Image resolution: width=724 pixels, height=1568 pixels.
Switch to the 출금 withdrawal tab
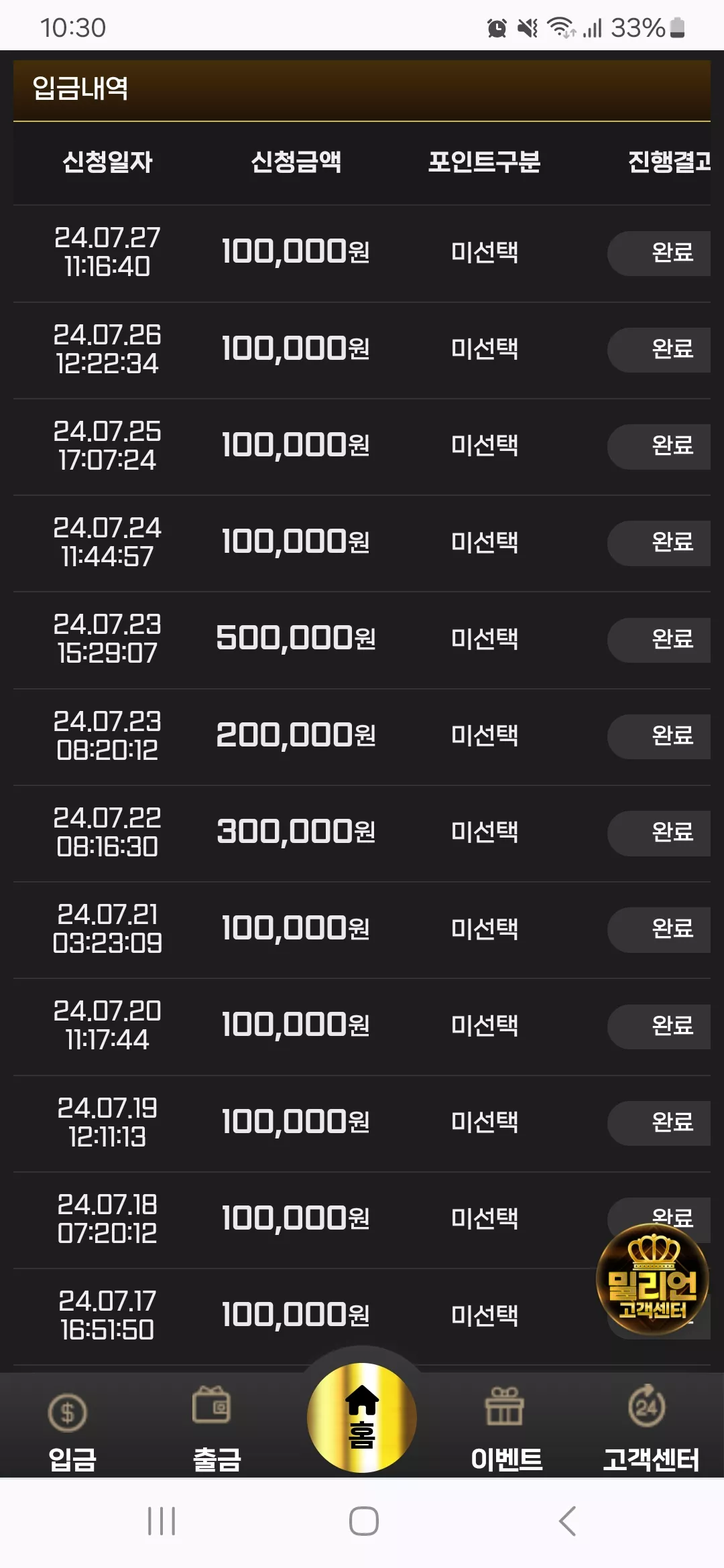(x=217, y=1431)
